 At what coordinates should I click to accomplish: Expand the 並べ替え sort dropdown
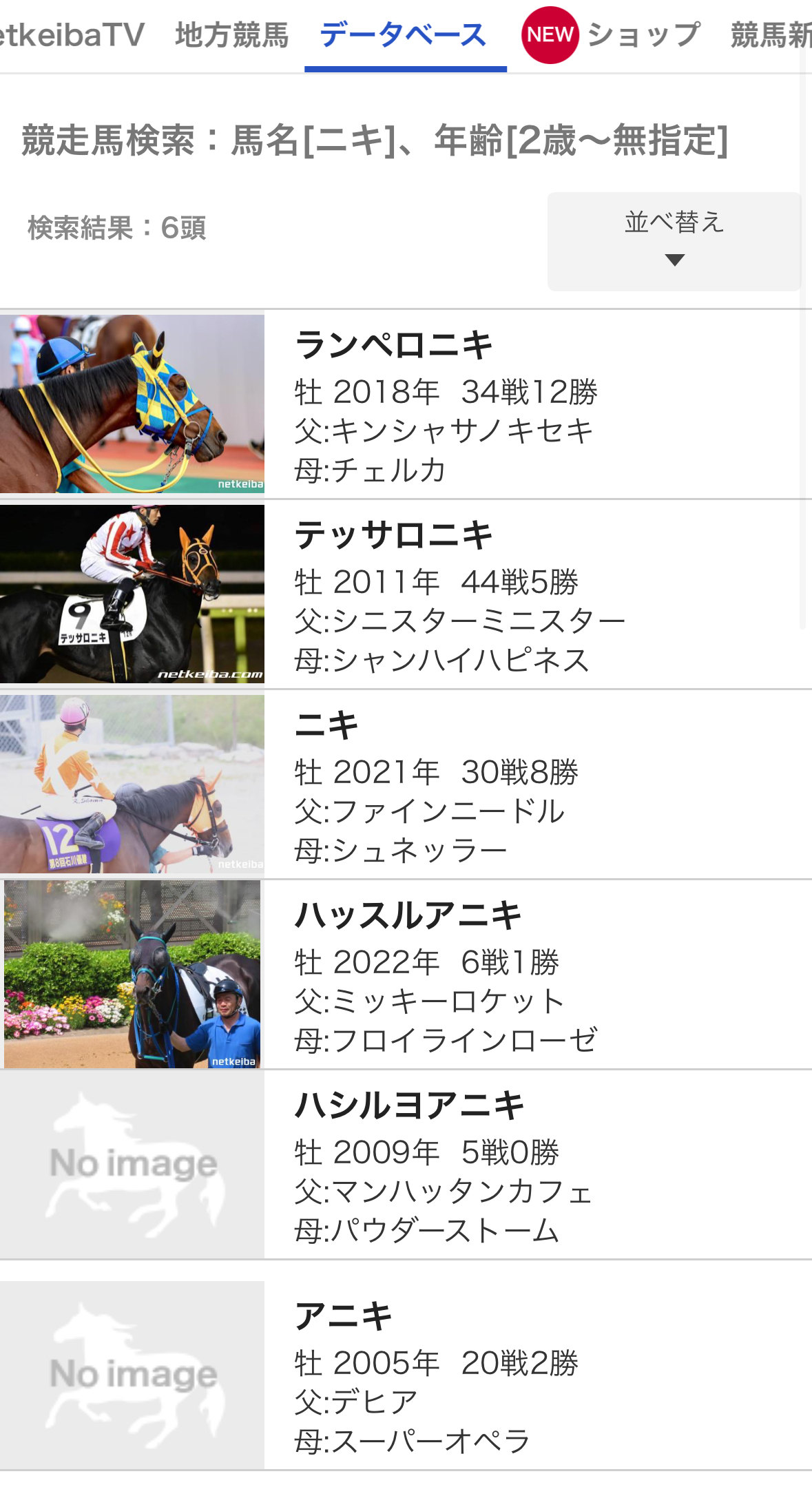point(674,241)
